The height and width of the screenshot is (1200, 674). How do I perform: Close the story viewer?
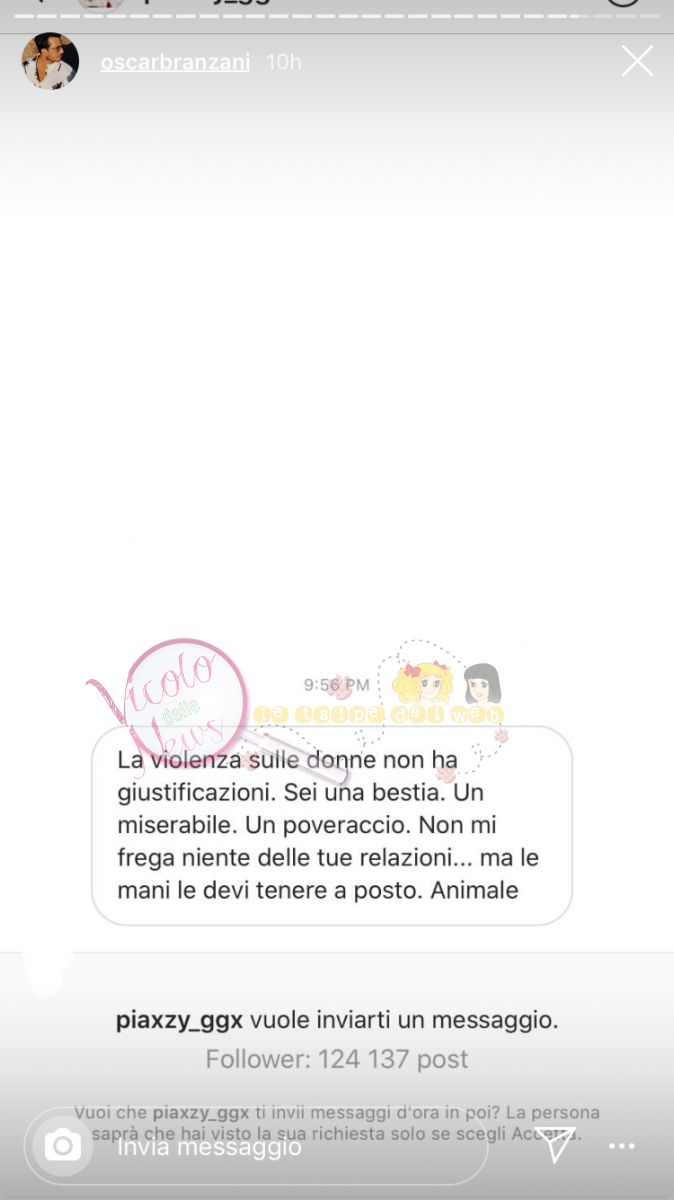tap(637, 62)
